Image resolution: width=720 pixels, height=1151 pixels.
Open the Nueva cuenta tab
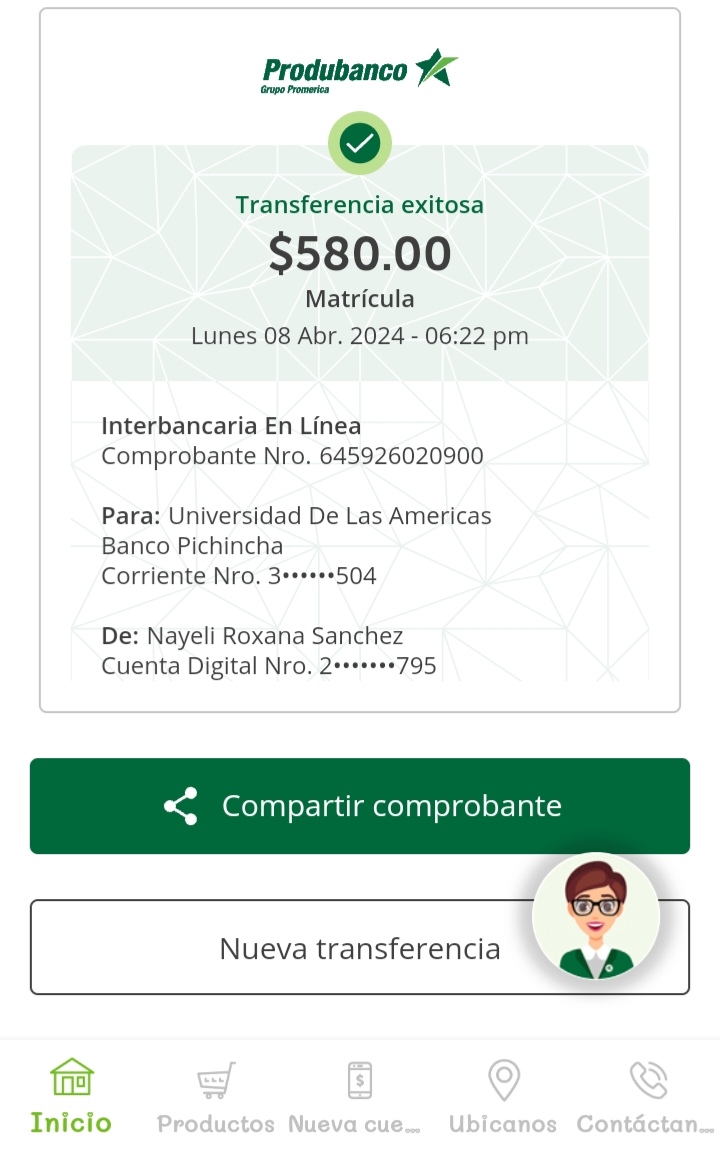point(357,1097)
